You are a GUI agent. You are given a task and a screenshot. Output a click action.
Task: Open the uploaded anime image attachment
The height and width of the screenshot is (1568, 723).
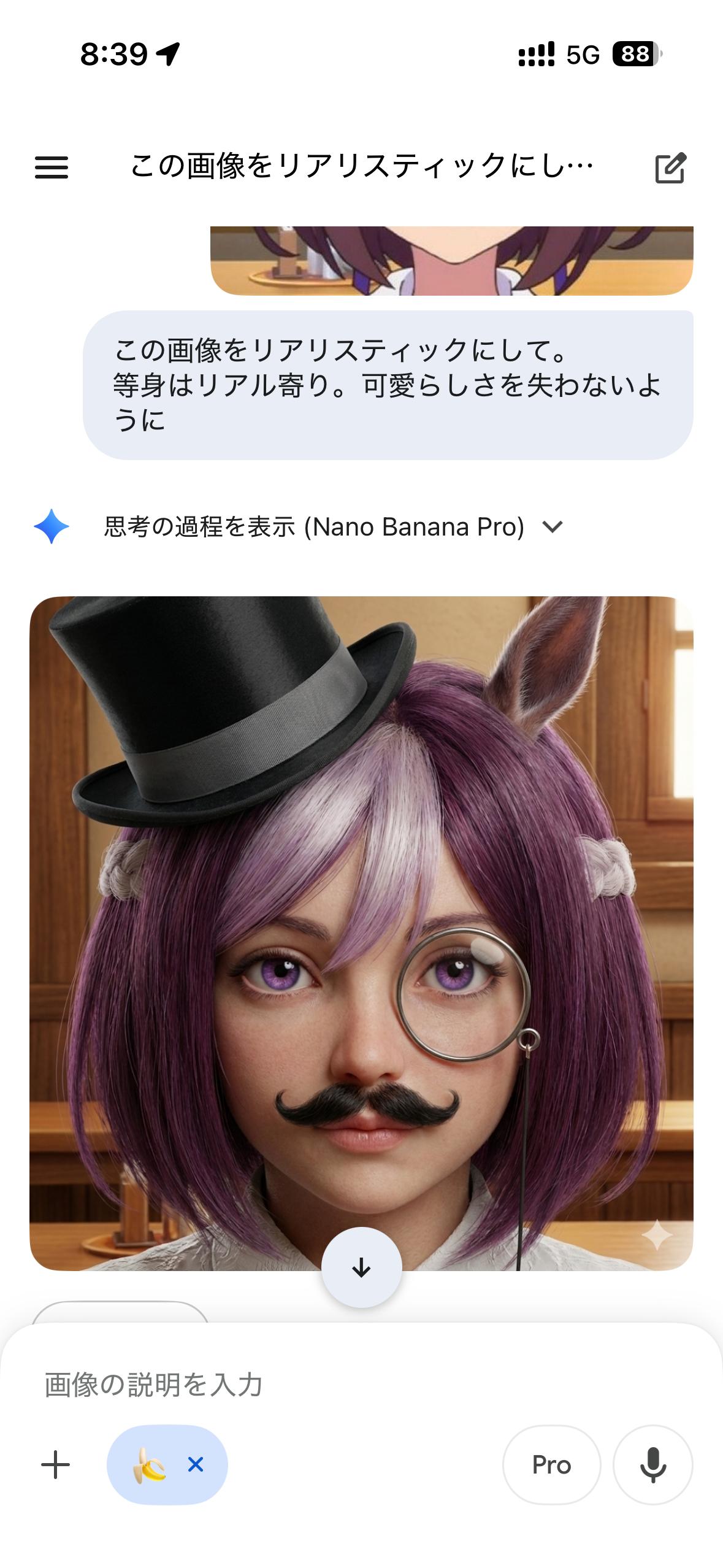451,261
